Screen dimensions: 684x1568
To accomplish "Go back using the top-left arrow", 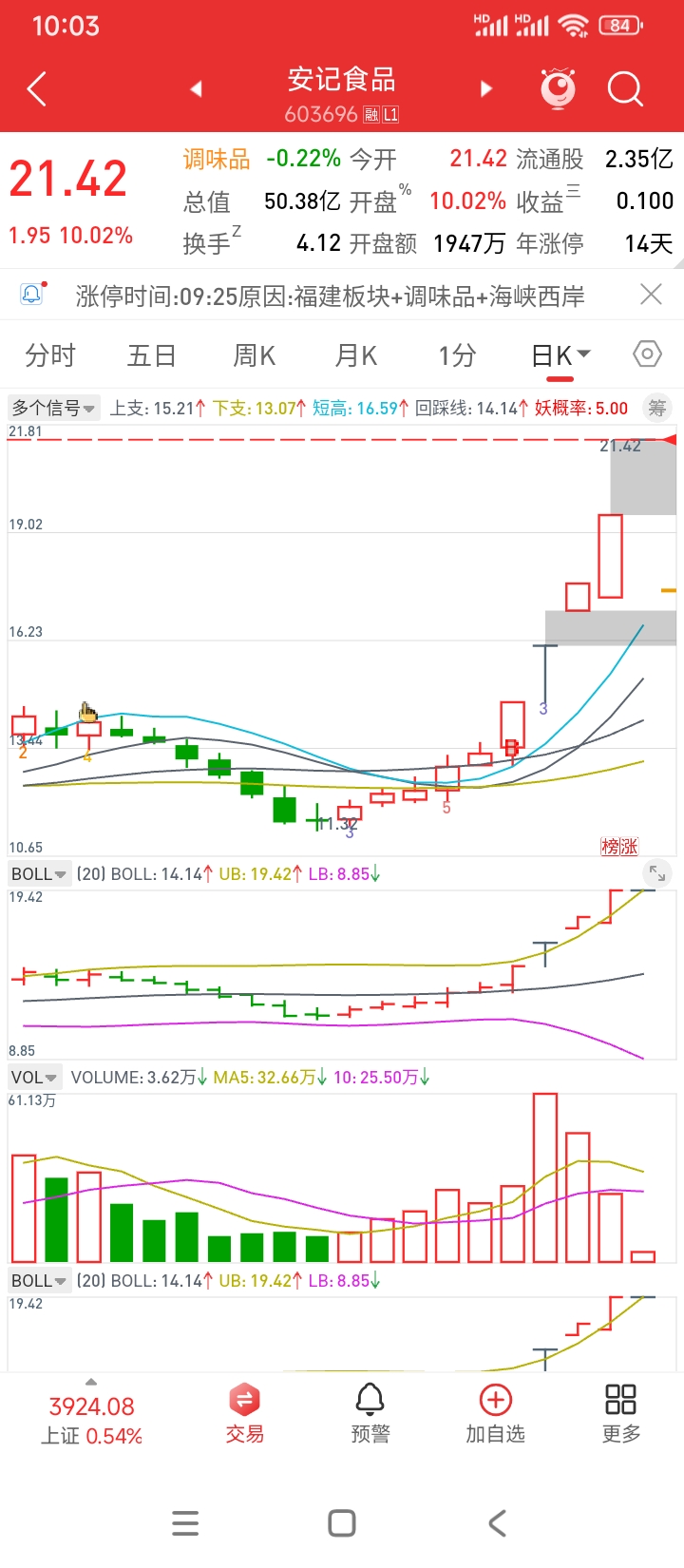I will [37, 89].
